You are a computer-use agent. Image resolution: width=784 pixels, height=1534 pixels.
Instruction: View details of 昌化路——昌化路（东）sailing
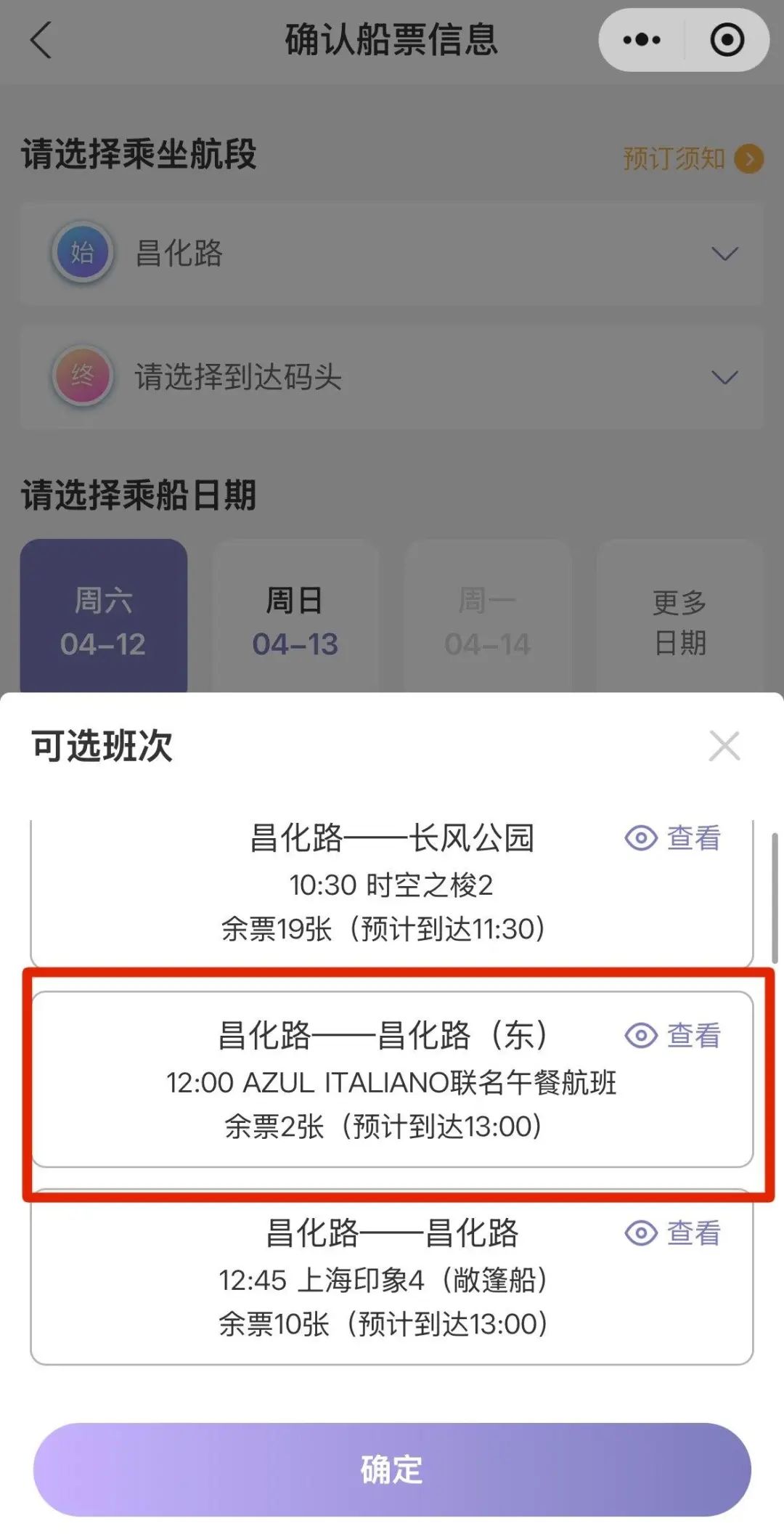click(x=673, y=1036)
